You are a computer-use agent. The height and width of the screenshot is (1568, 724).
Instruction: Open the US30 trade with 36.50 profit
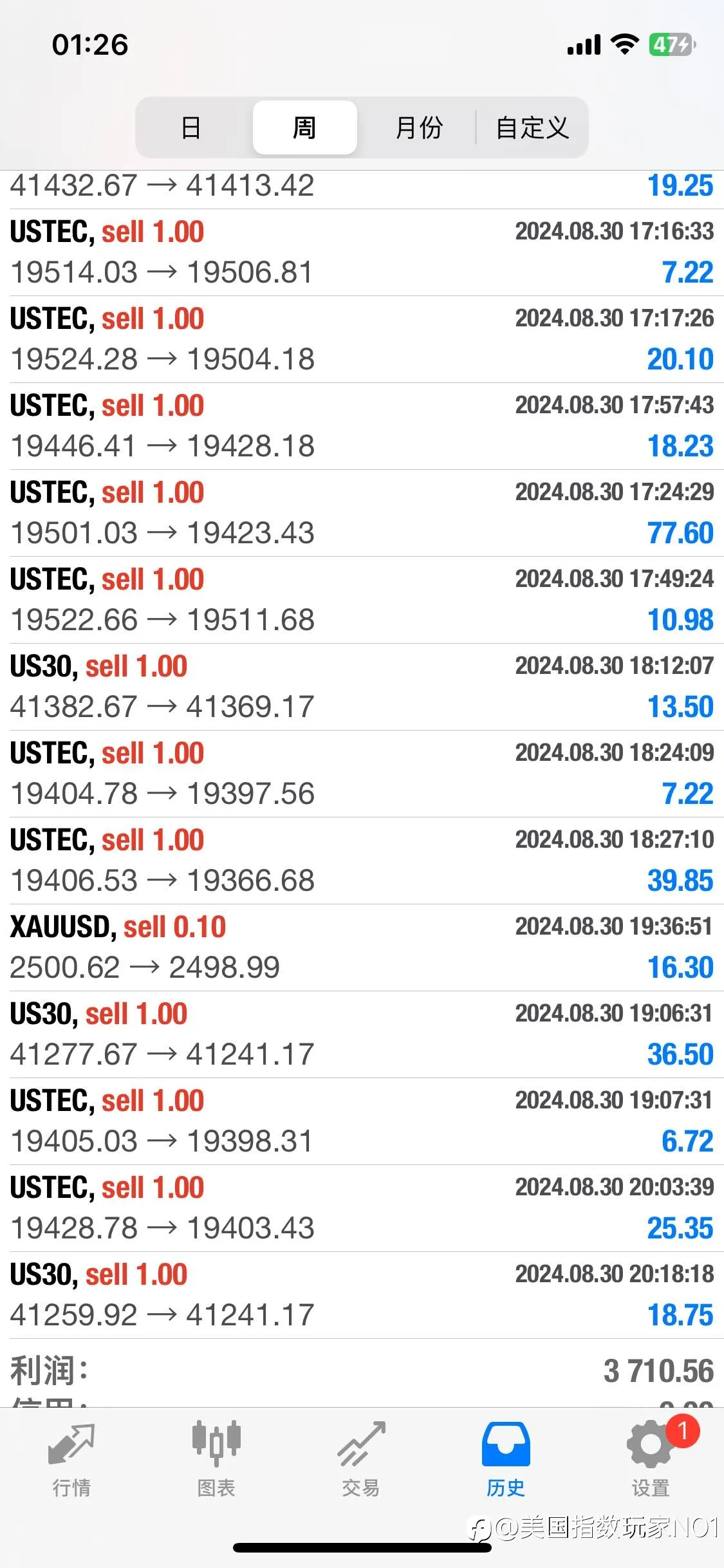[362, 1034]
